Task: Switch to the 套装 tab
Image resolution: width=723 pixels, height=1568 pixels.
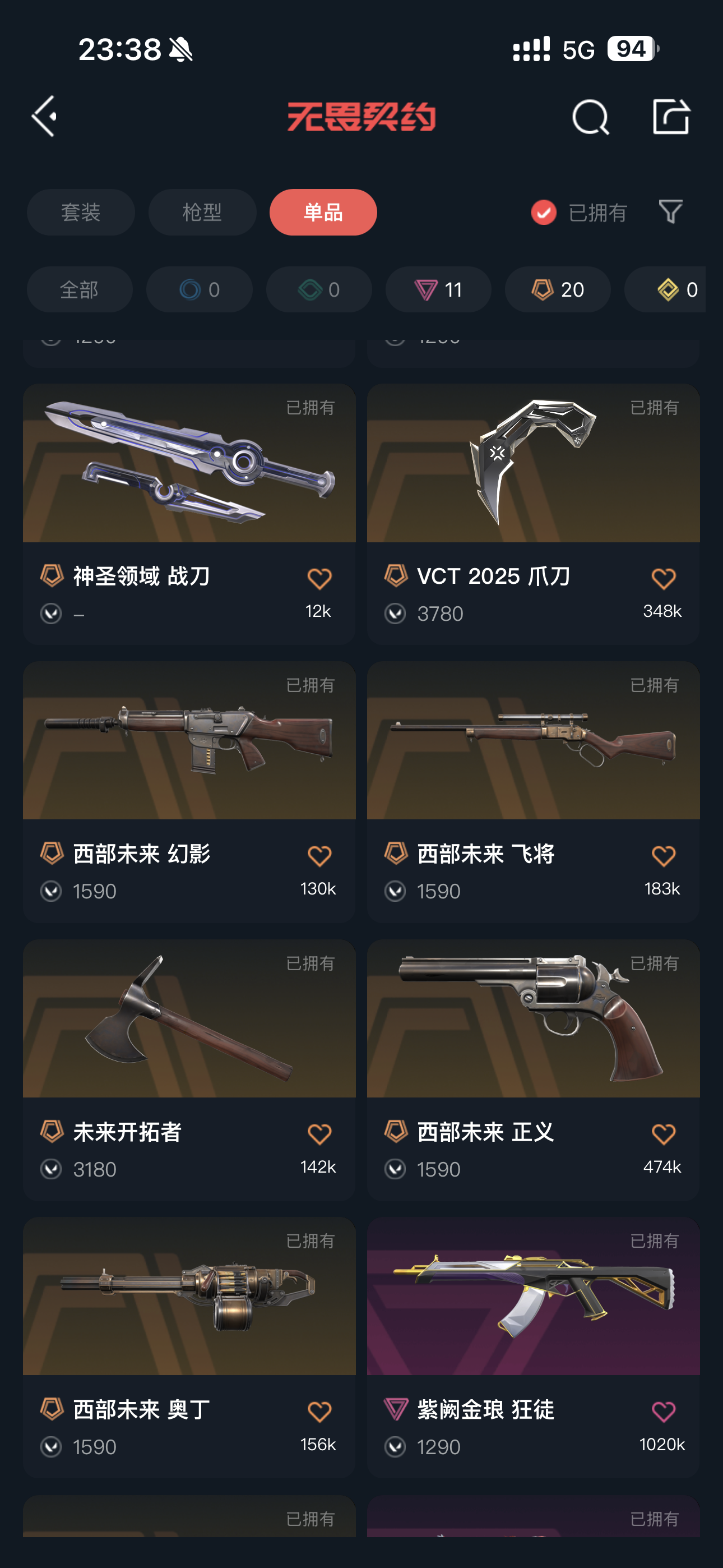Action: click(81, 213)
